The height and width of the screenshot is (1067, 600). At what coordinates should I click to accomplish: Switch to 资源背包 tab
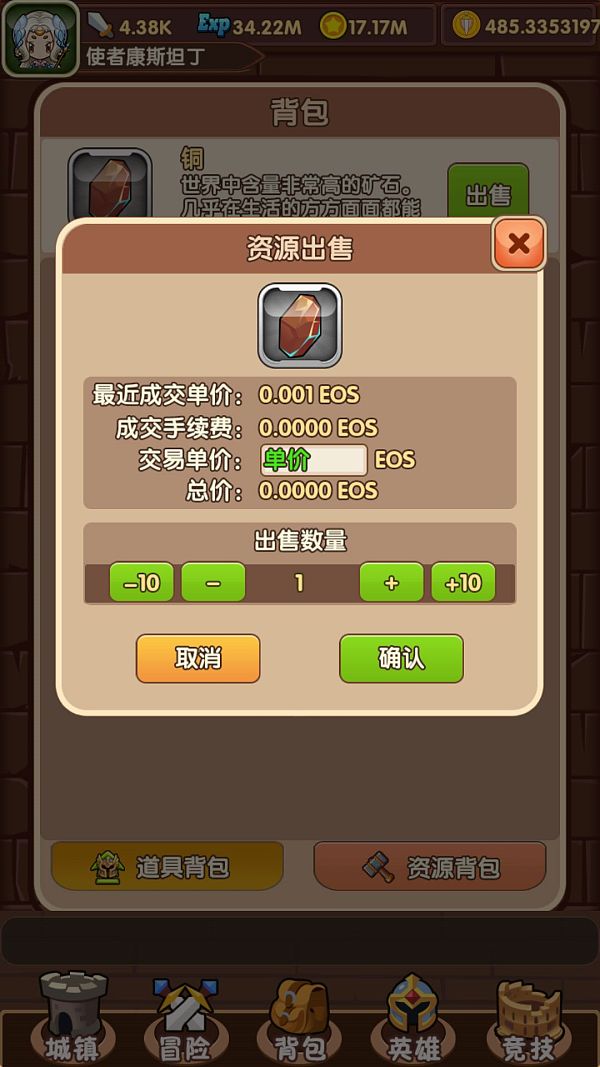click(x=430, y=866)
